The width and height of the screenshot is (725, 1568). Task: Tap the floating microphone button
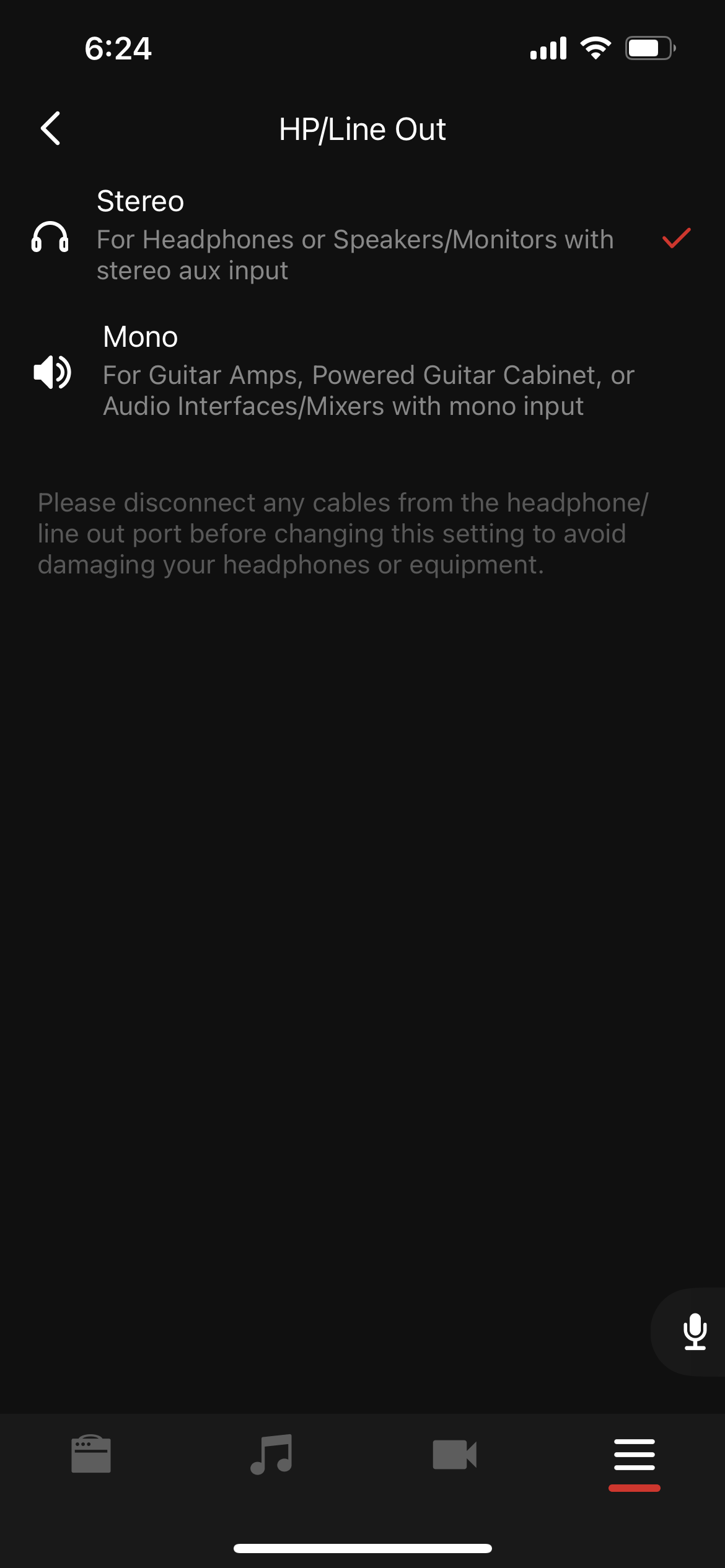[x=694, y=1331]
